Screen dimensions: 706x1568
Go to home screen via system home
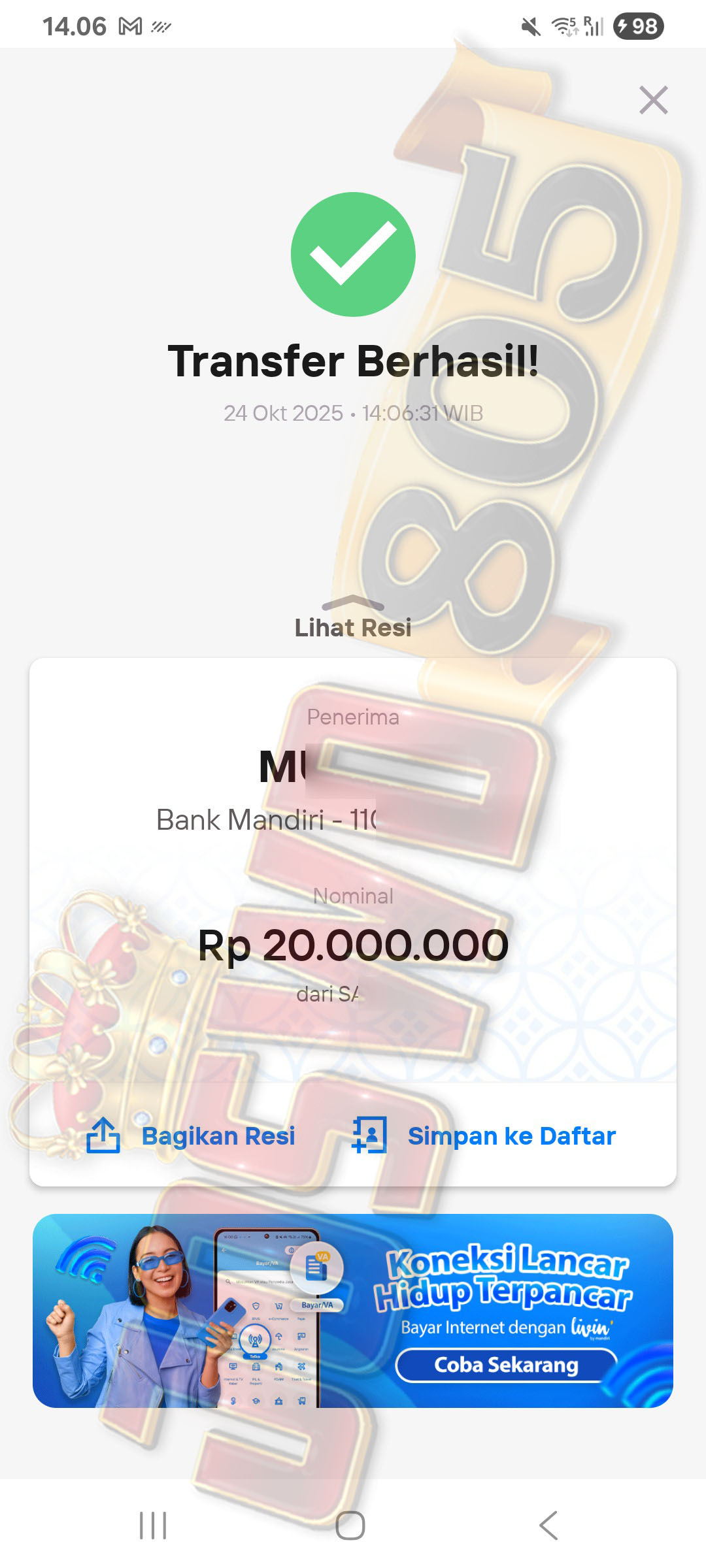click(350, 1526)
